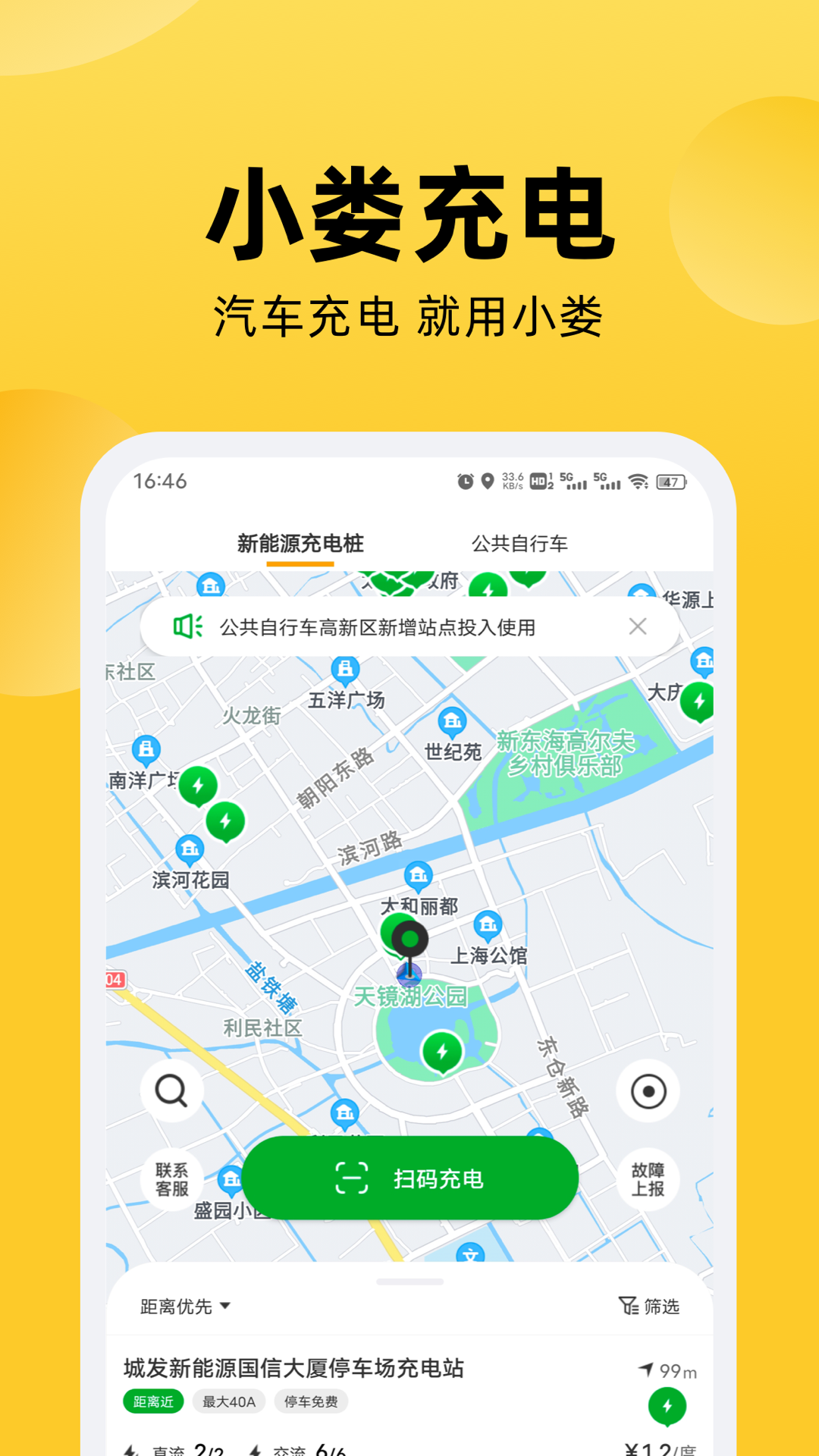Select the magnifier search icon on the map
Viewport: 819px width, 1456px height.
(173, 1090)
